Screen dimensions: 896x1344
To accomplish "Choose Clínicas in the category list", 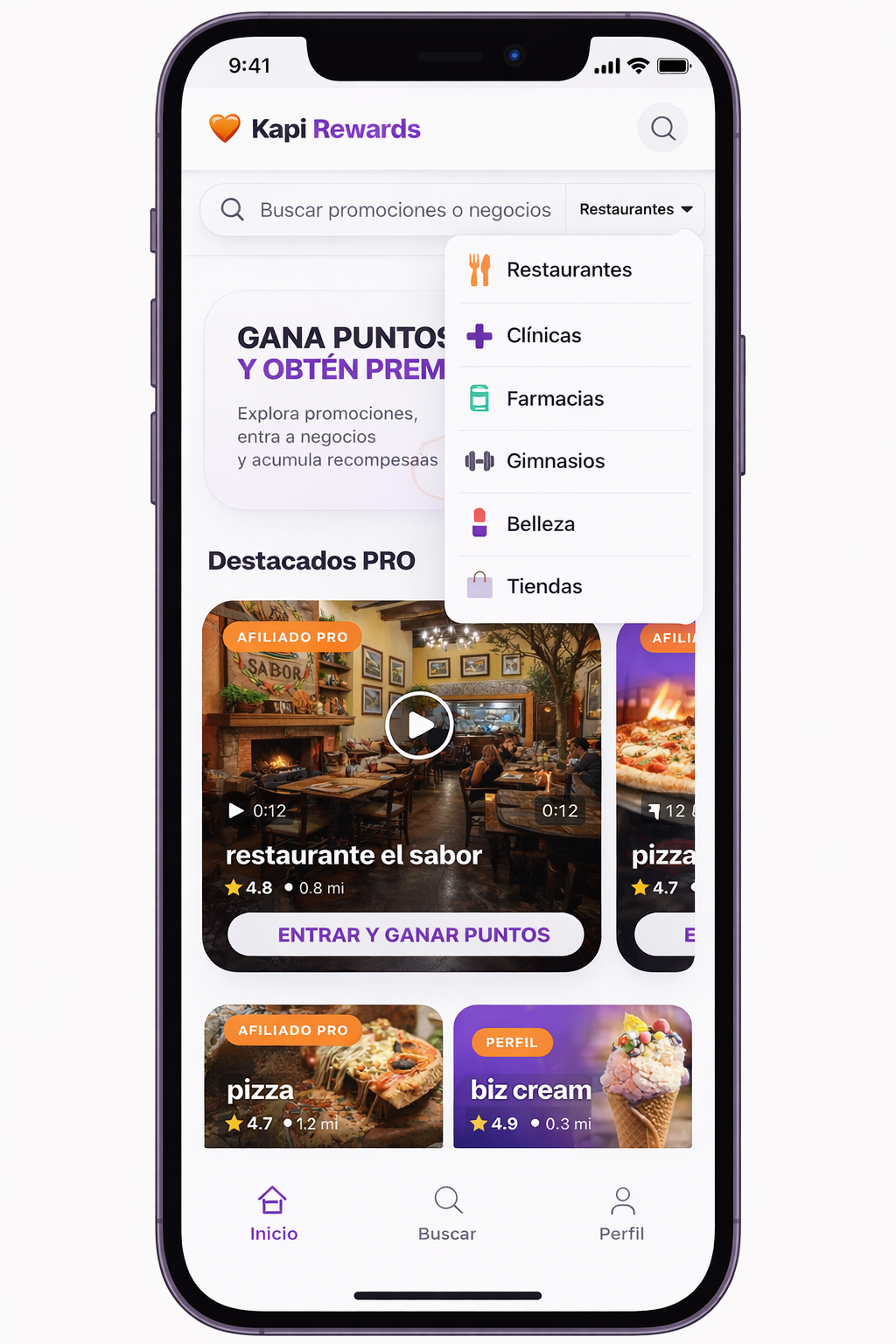I will pos(543,335).
